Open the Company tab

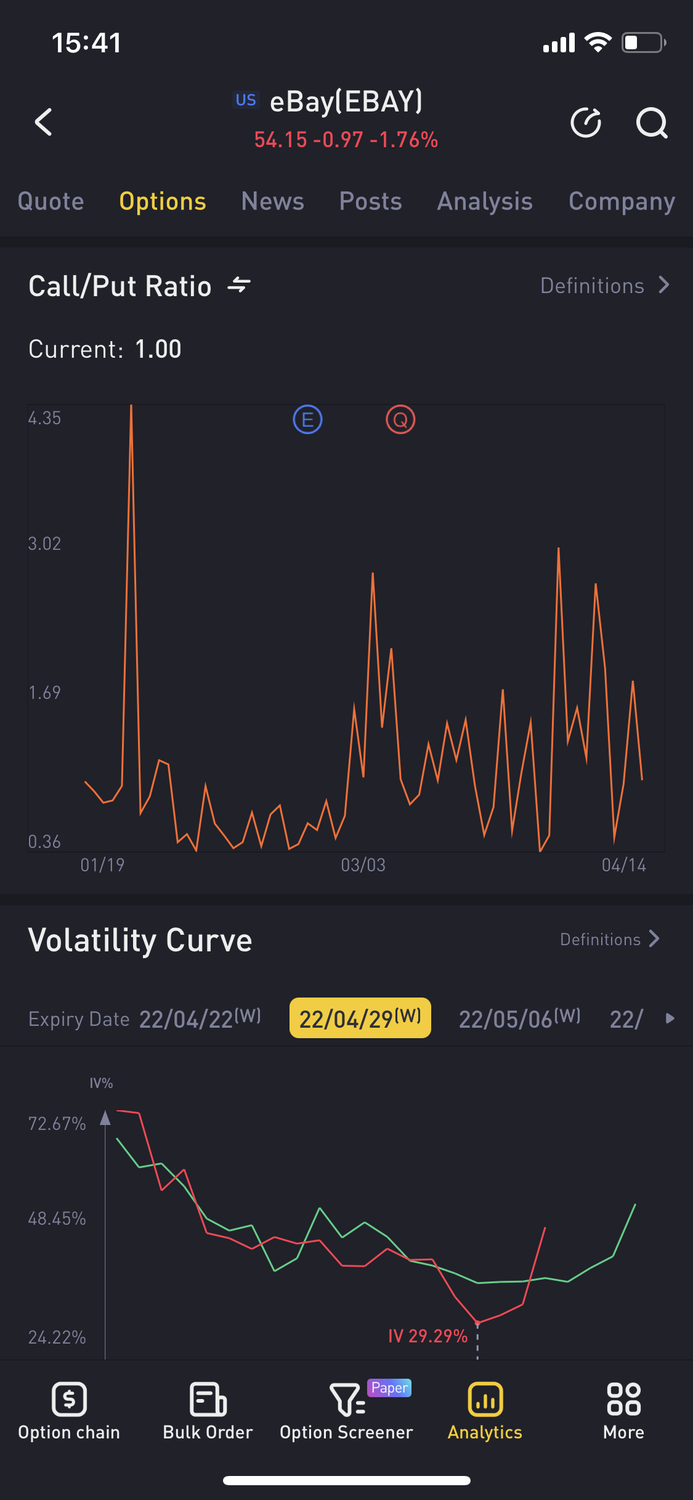pyautogui.click(x=621, y=201)
